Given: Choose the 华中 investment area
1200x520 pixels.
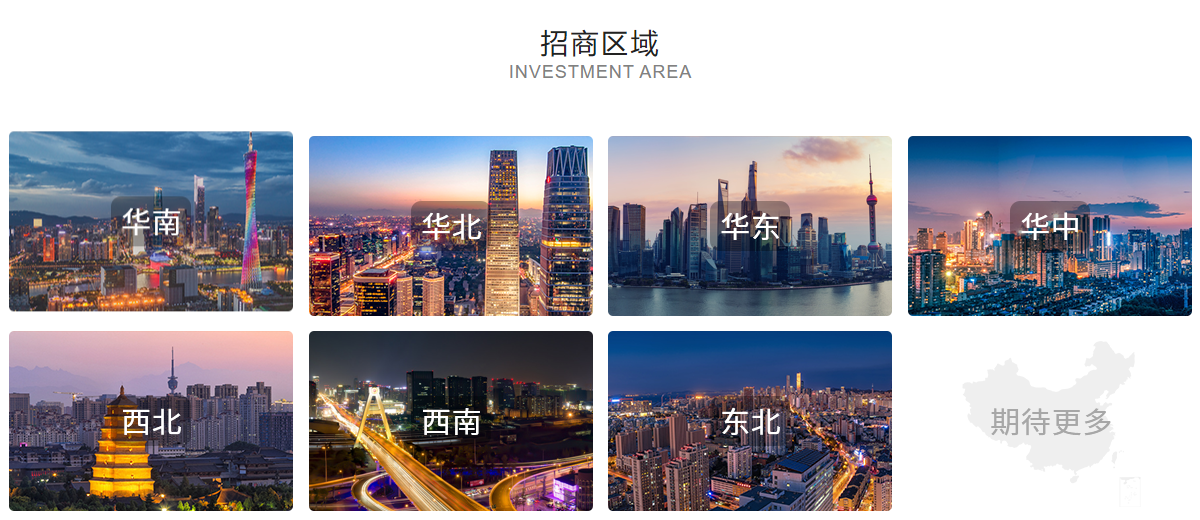Looking at the screenshot, I should point(1050,226).
